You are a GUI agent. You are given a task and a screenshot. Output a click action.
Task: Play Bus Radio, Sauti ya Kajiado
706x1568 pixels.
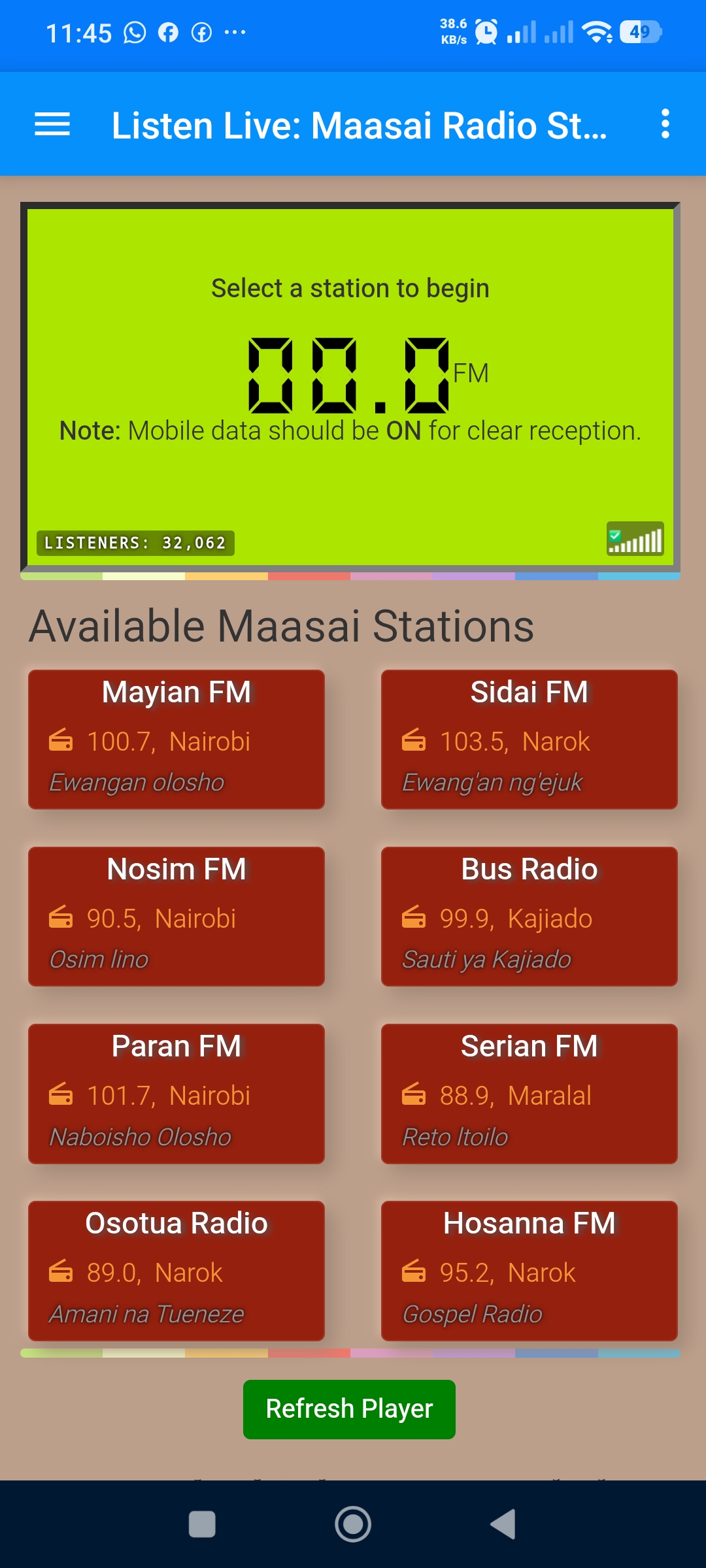coord(528,915)
